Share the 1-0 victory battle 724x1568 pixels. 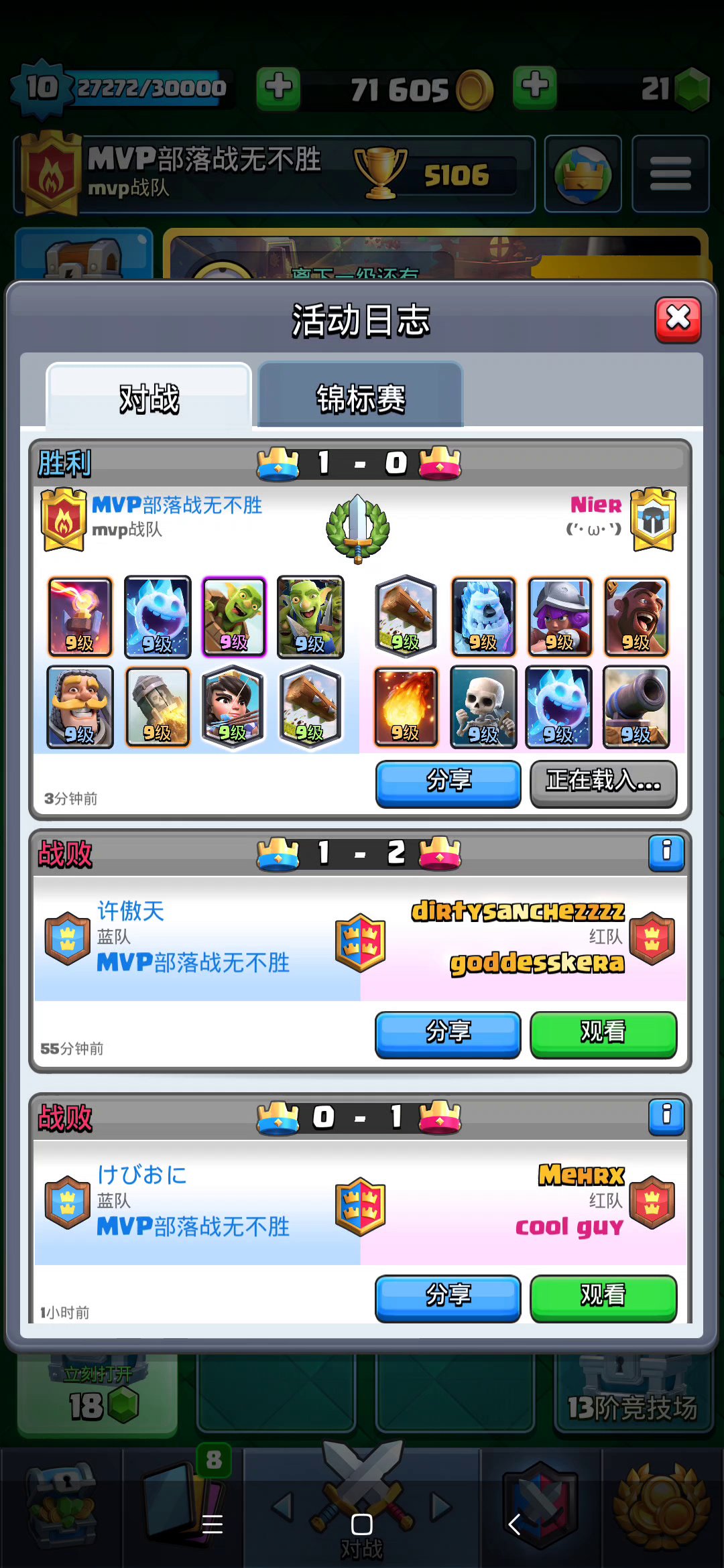pos(448,783)
